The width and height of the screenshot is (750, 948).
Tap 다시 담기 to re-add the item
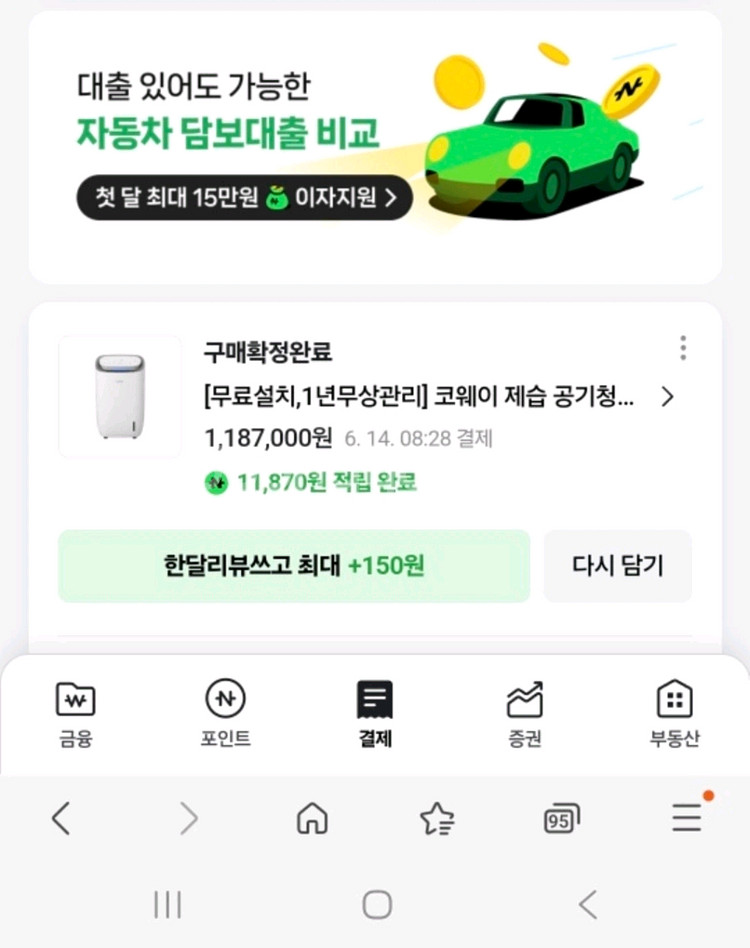tap(617, 566)
